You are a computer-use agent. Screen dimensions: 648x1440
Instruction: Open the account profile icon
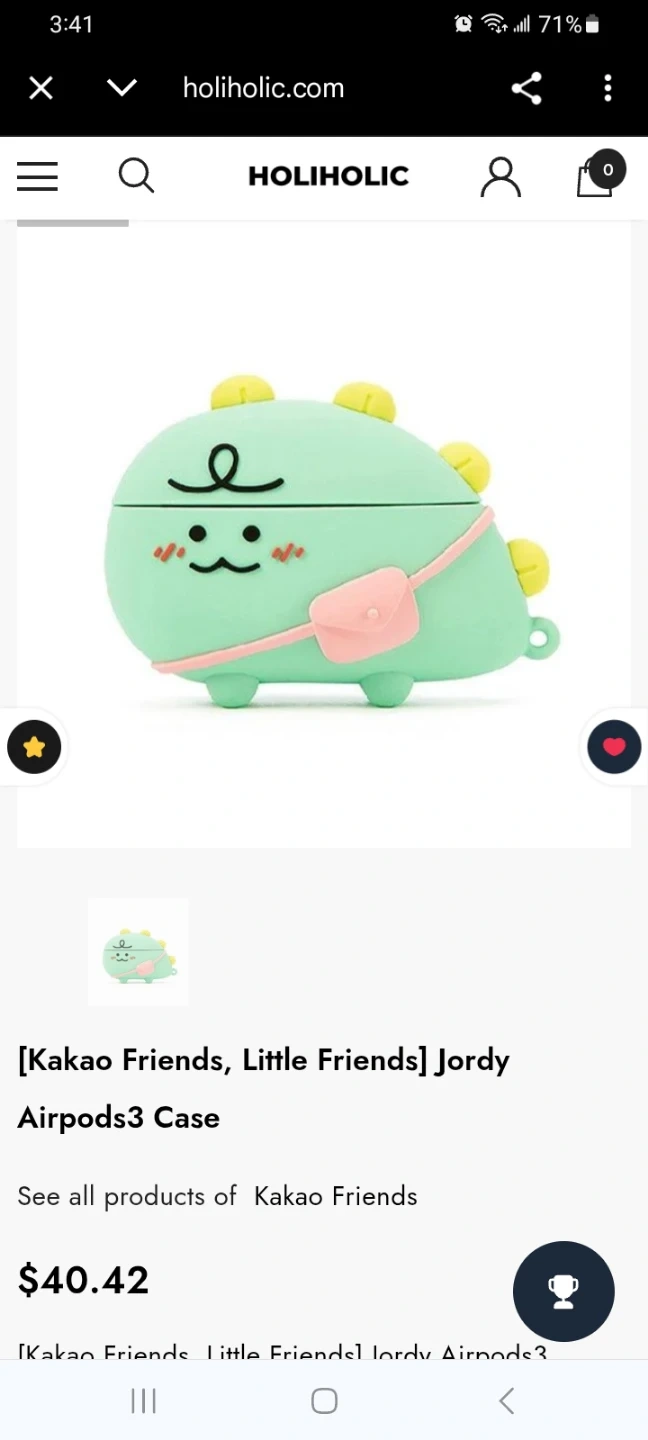[x=500, y=177]
